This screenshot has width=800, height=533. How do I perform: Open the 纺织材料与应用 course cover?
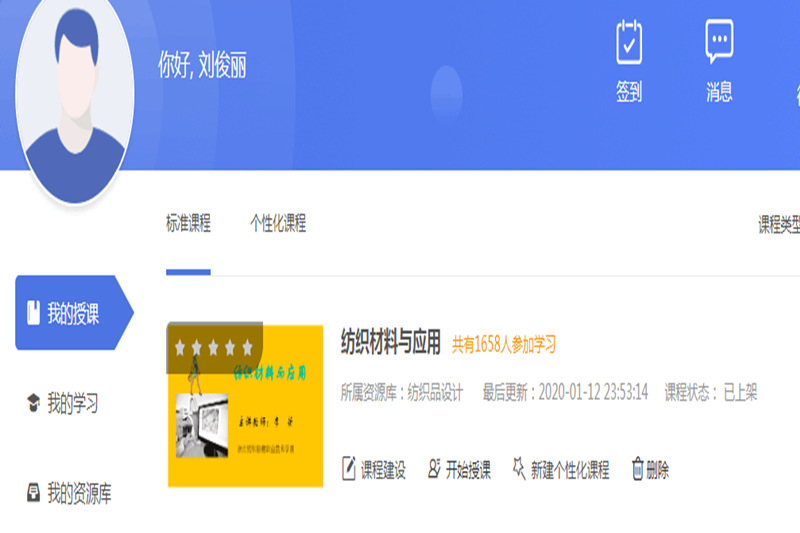245,405
